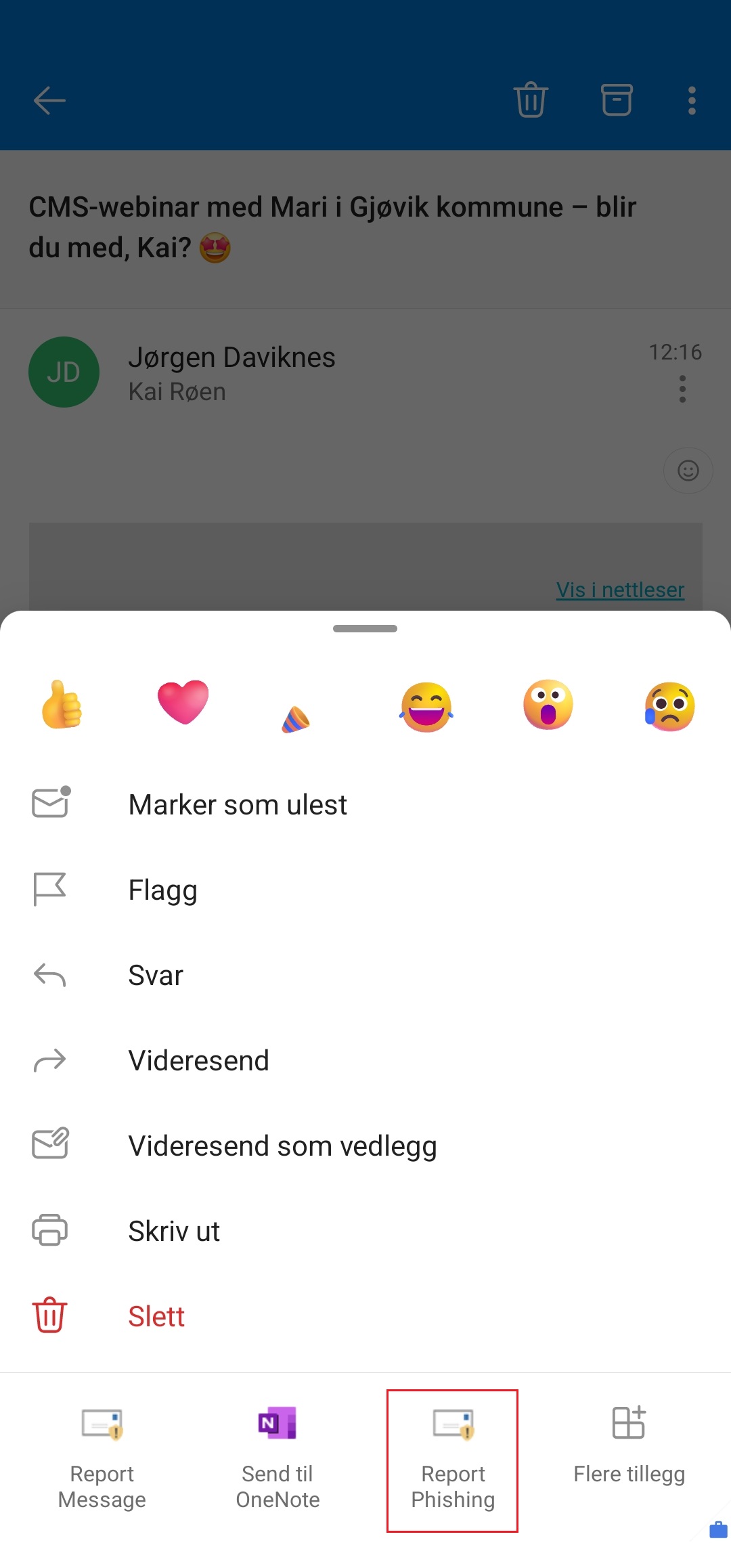React with the laughing face emoji
This screenshot has height=1568, width=731.
click(426, 707)
